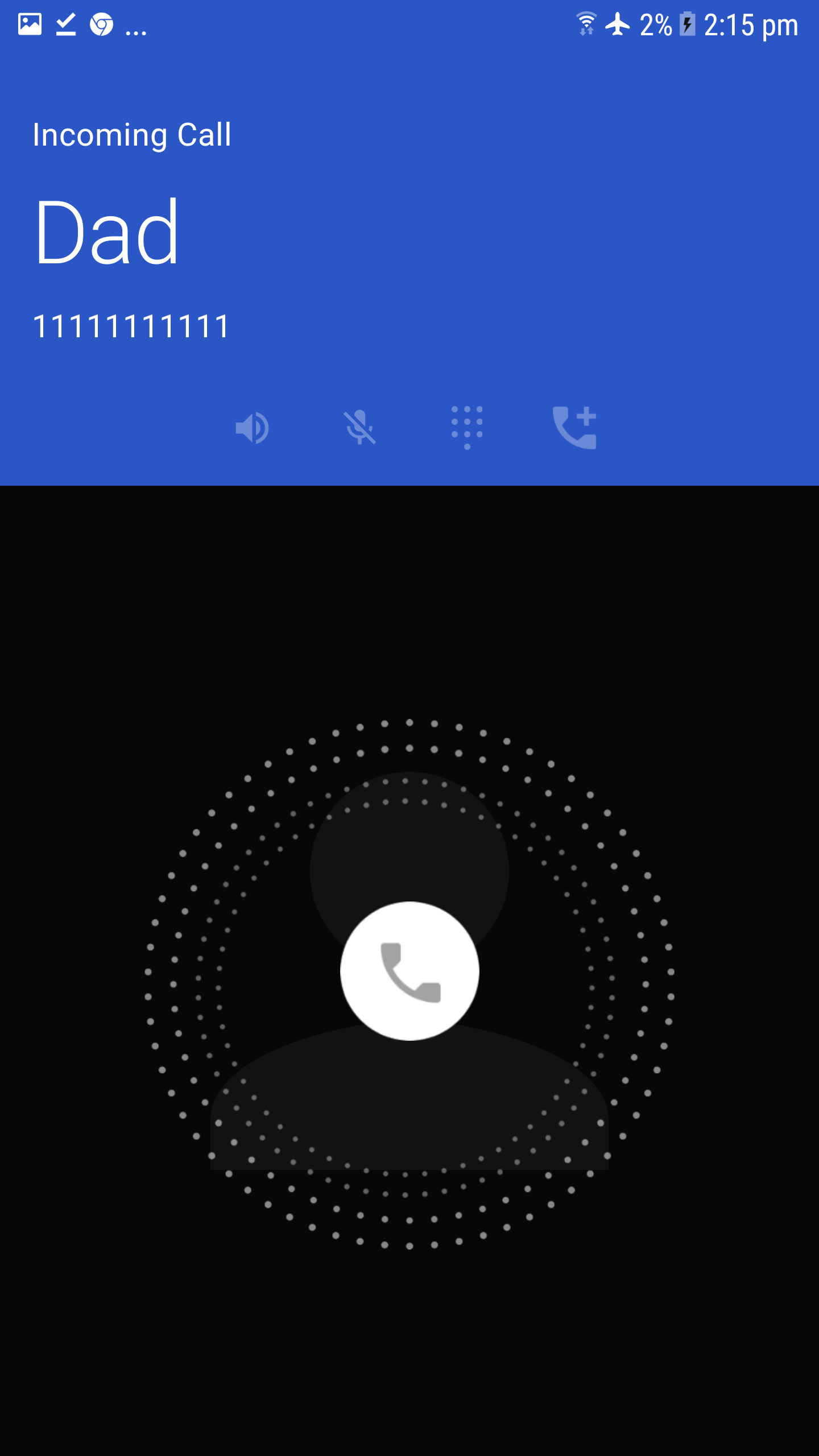Add another call
Screen dimensions: 819x1456
point(574,428)
